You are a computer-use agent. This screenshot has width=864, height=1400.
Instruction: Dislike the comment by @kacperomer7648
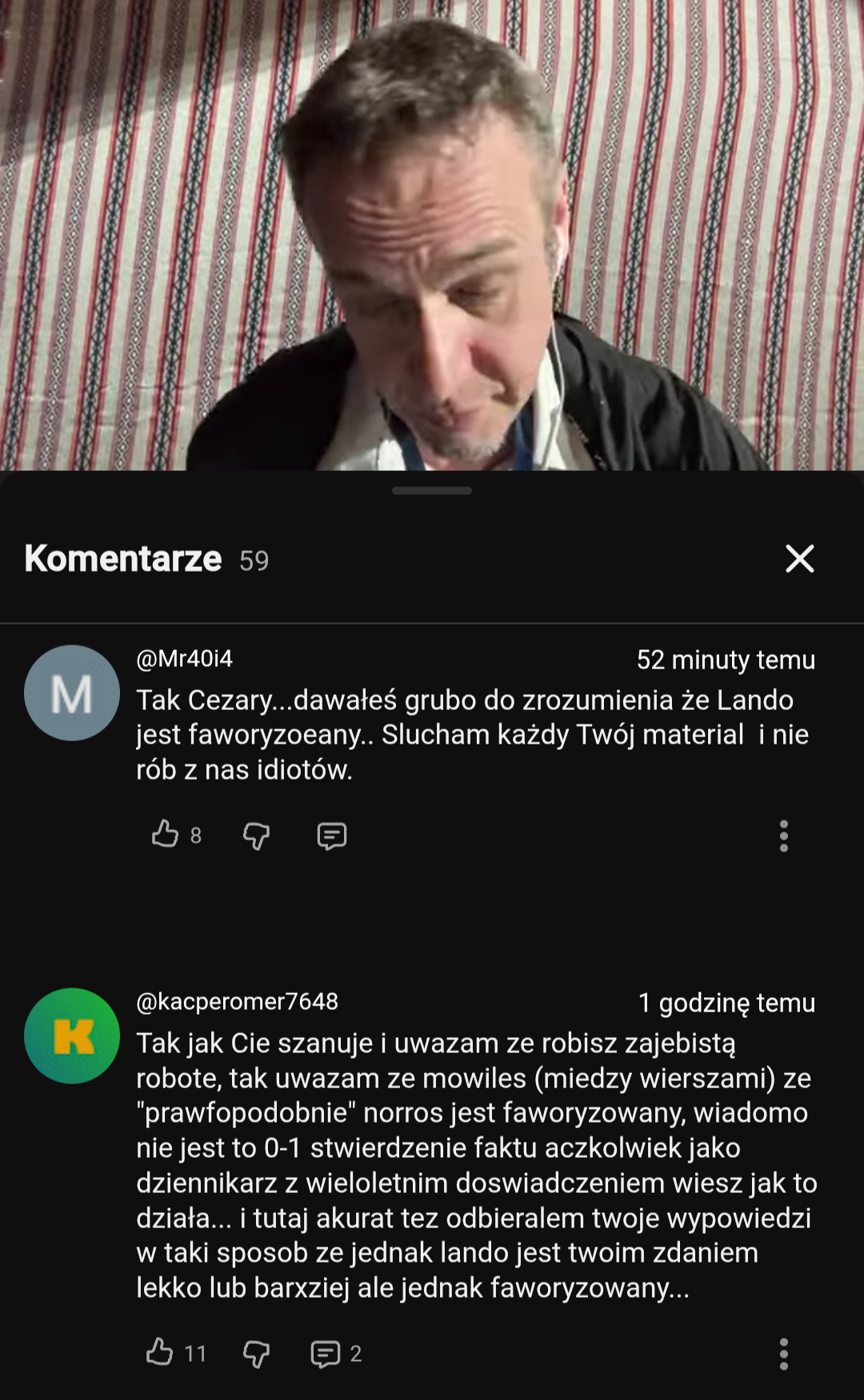tap(256, 1354)
